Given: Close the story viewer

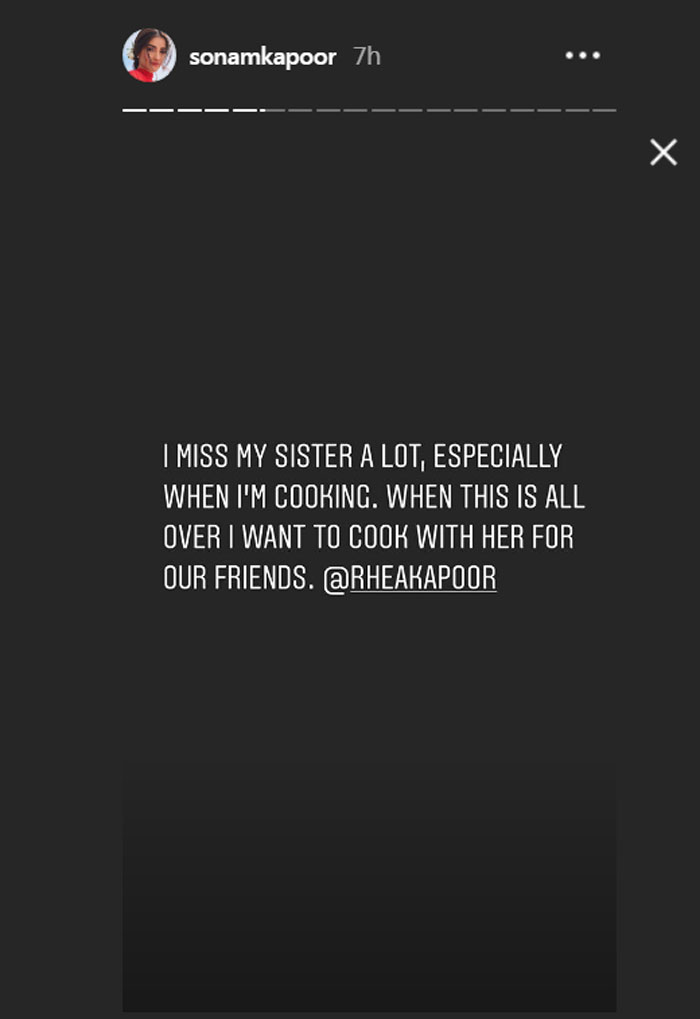Looking at the screenshot, I should 663,152.
